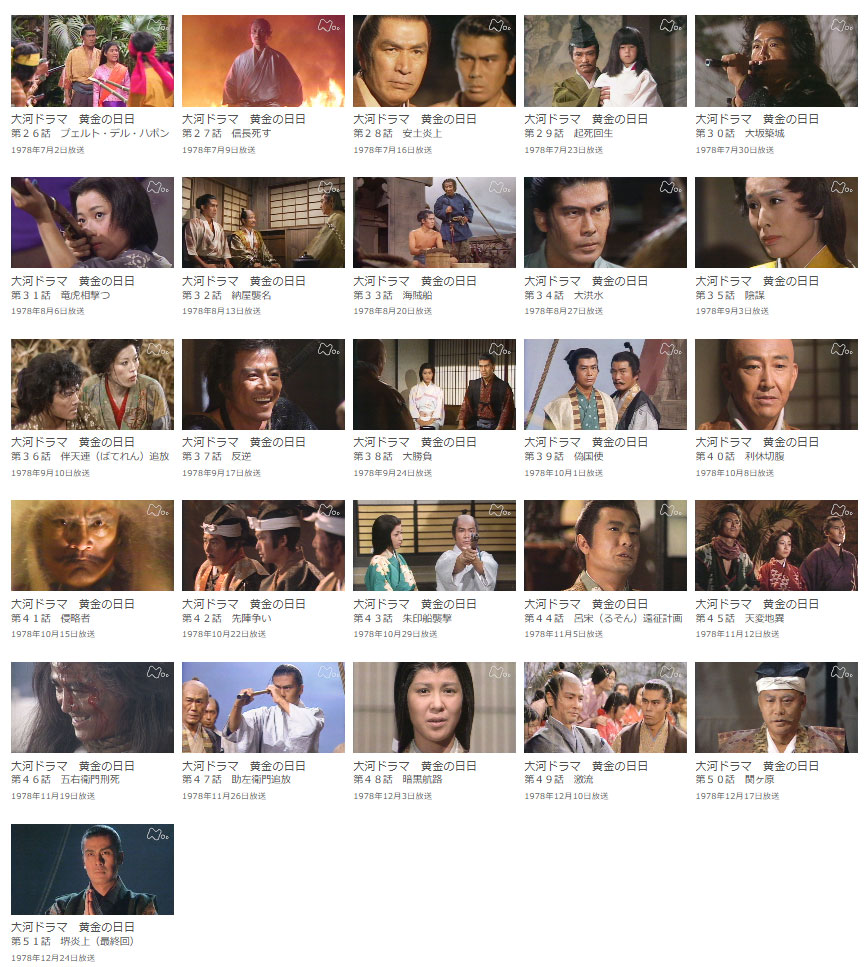This screenshot has height=967, width=865.
Task: Open episode 26 ベェルト・デル・ハポン
Action: click(x=92, y=61)
